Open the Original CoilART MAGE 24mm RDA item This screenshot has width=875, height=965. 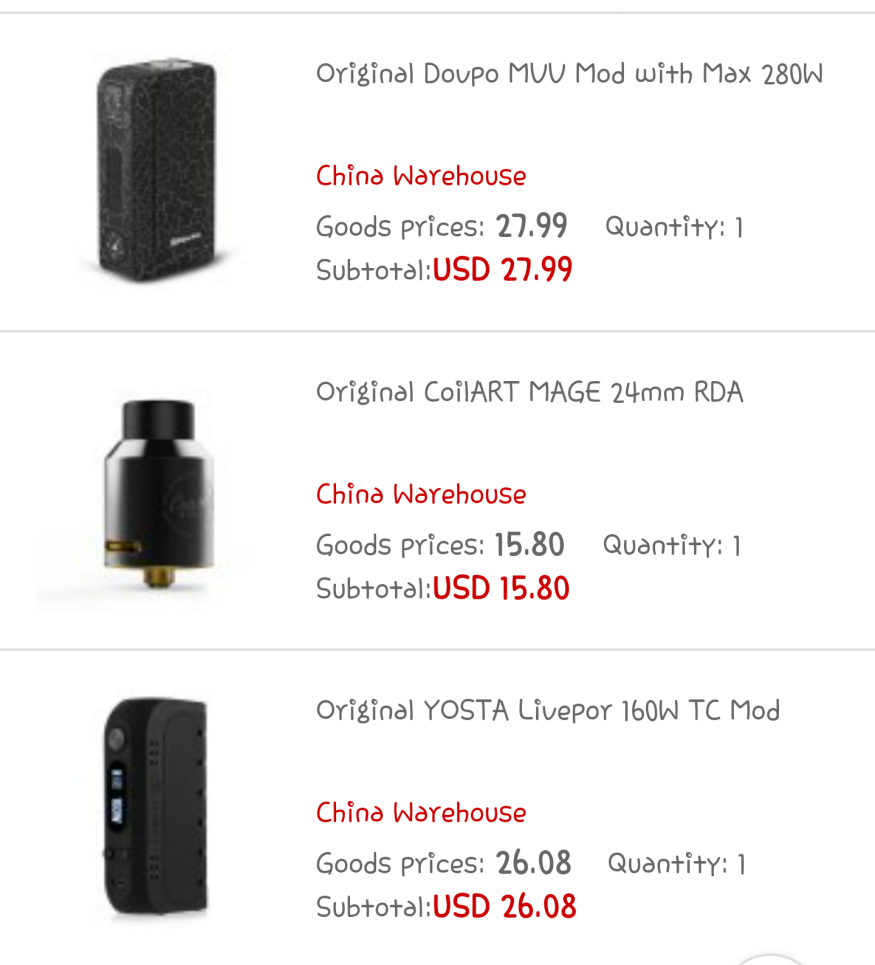(530, 392)
